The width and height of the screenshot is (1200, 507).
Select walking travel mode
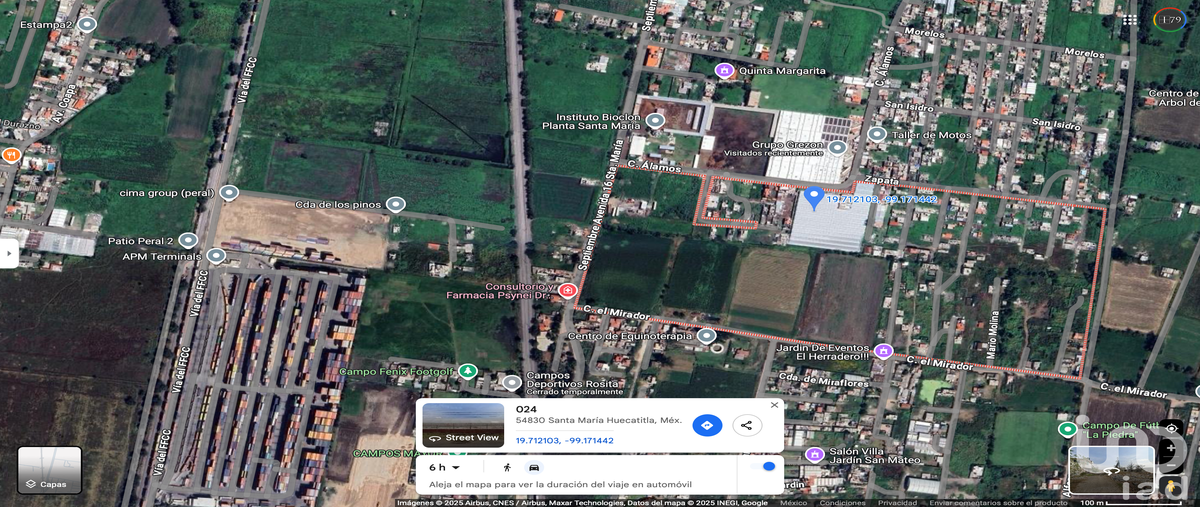(x=507, y=467)
